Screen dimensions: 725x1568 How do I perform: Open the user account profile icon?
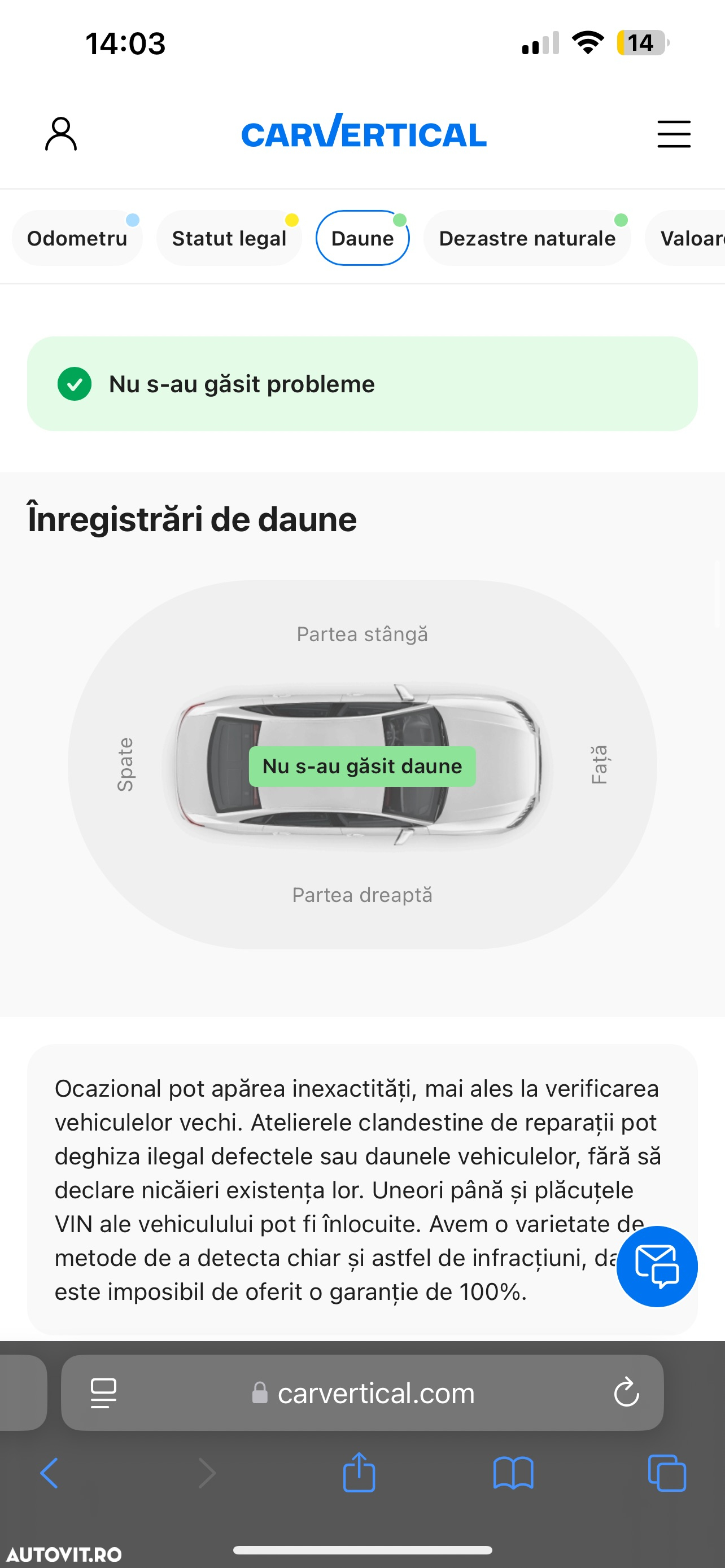pyautogui.click(x=61, y=134)
